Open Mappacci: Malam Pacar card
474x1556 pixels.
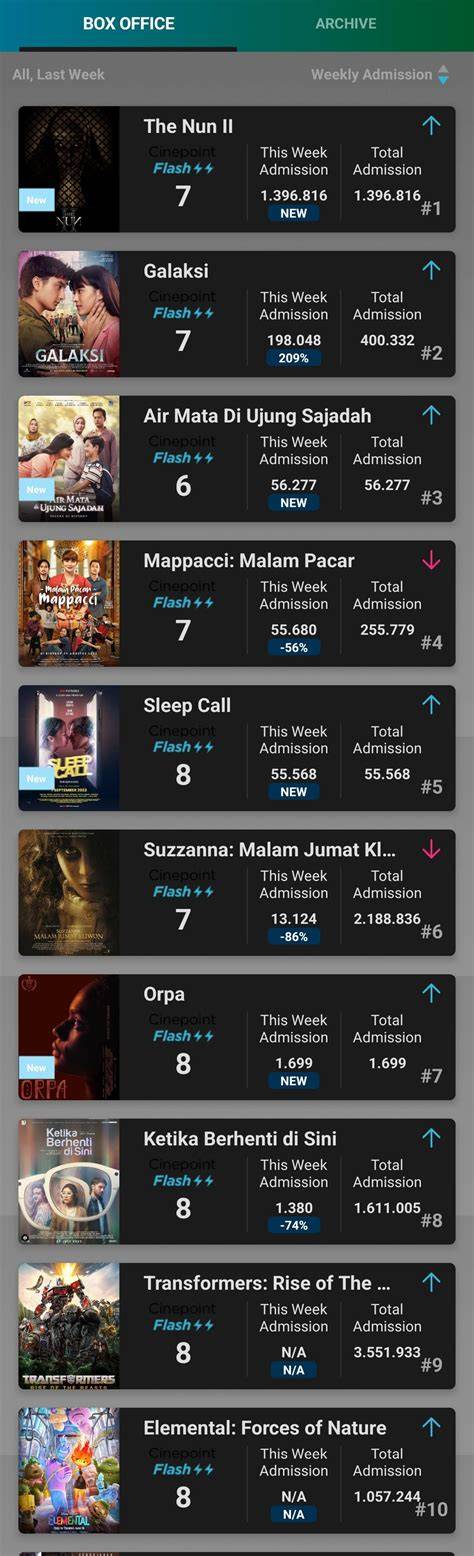237,603
